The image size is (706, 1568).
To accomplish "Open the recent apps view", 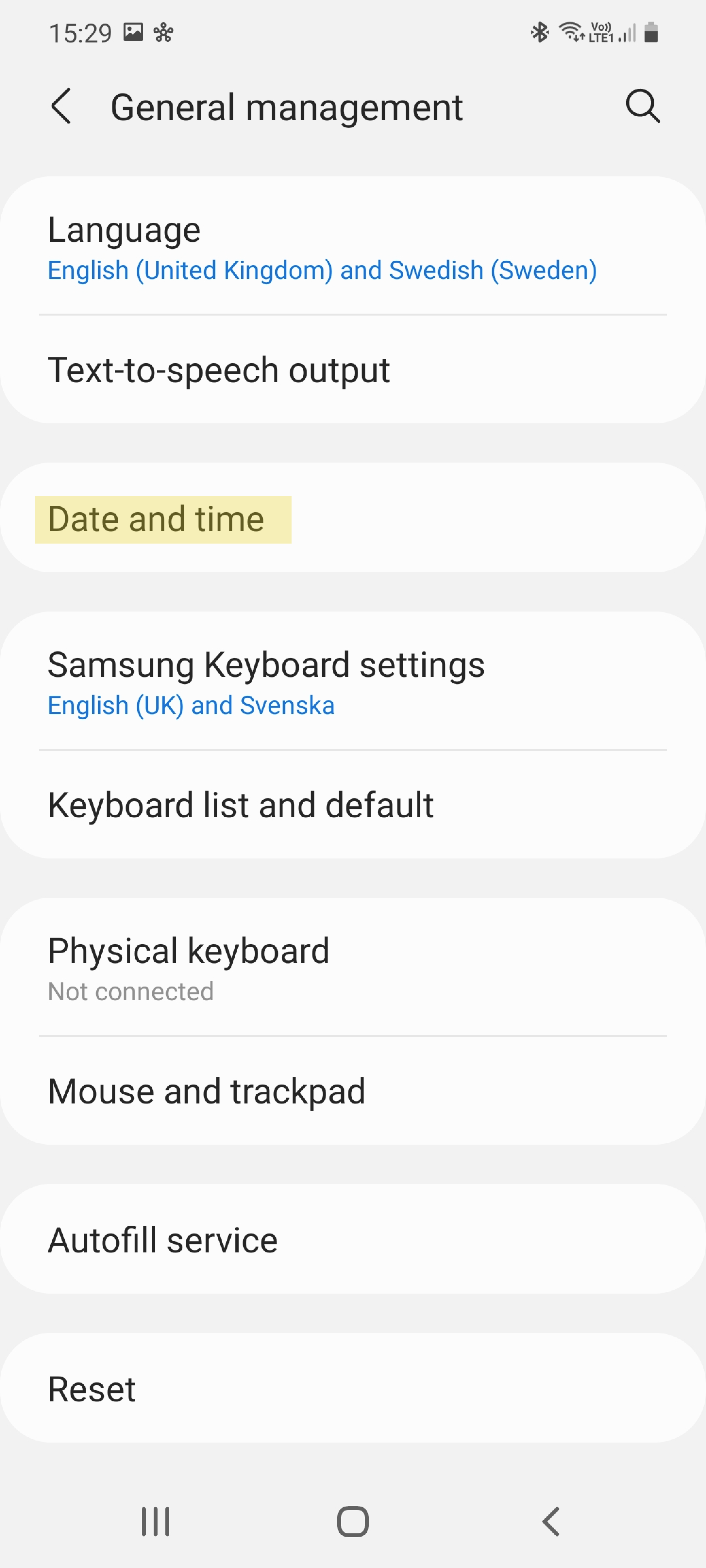I will point(155,1521).
